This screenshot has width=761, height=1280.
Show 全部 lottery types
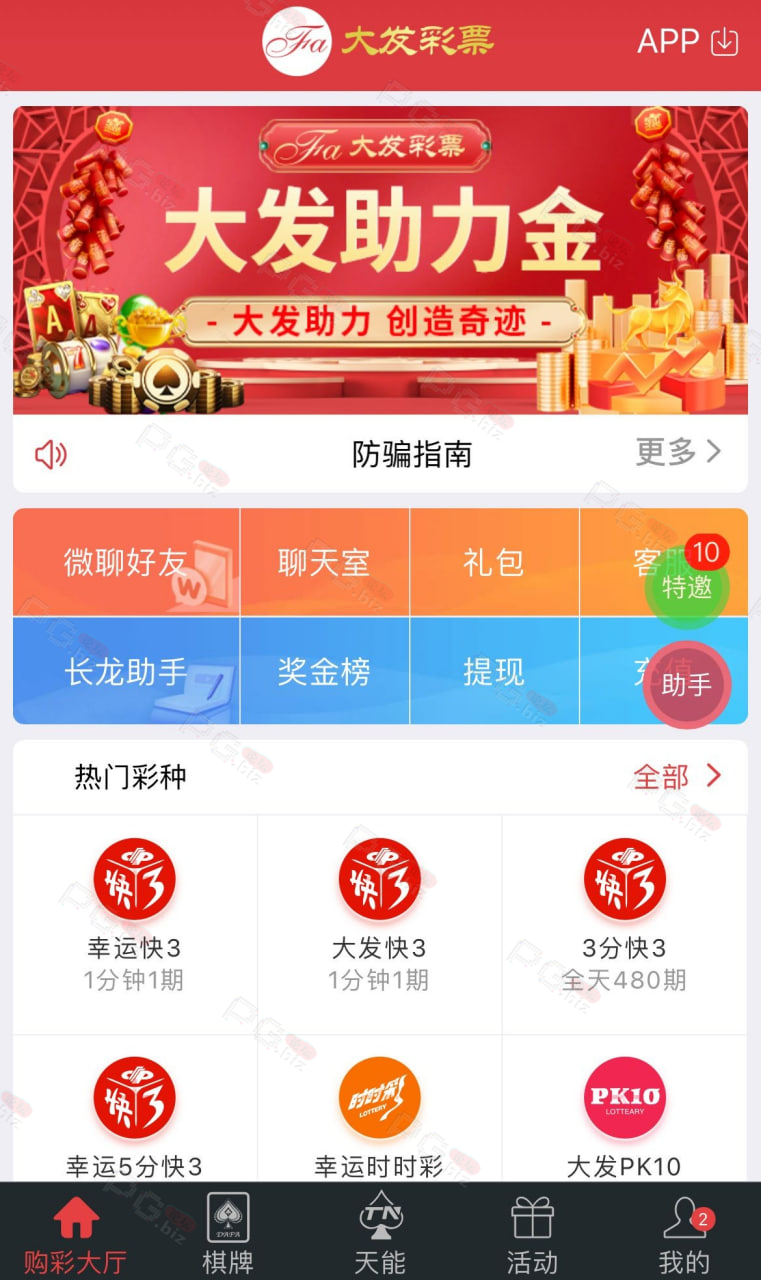(677, 776)
